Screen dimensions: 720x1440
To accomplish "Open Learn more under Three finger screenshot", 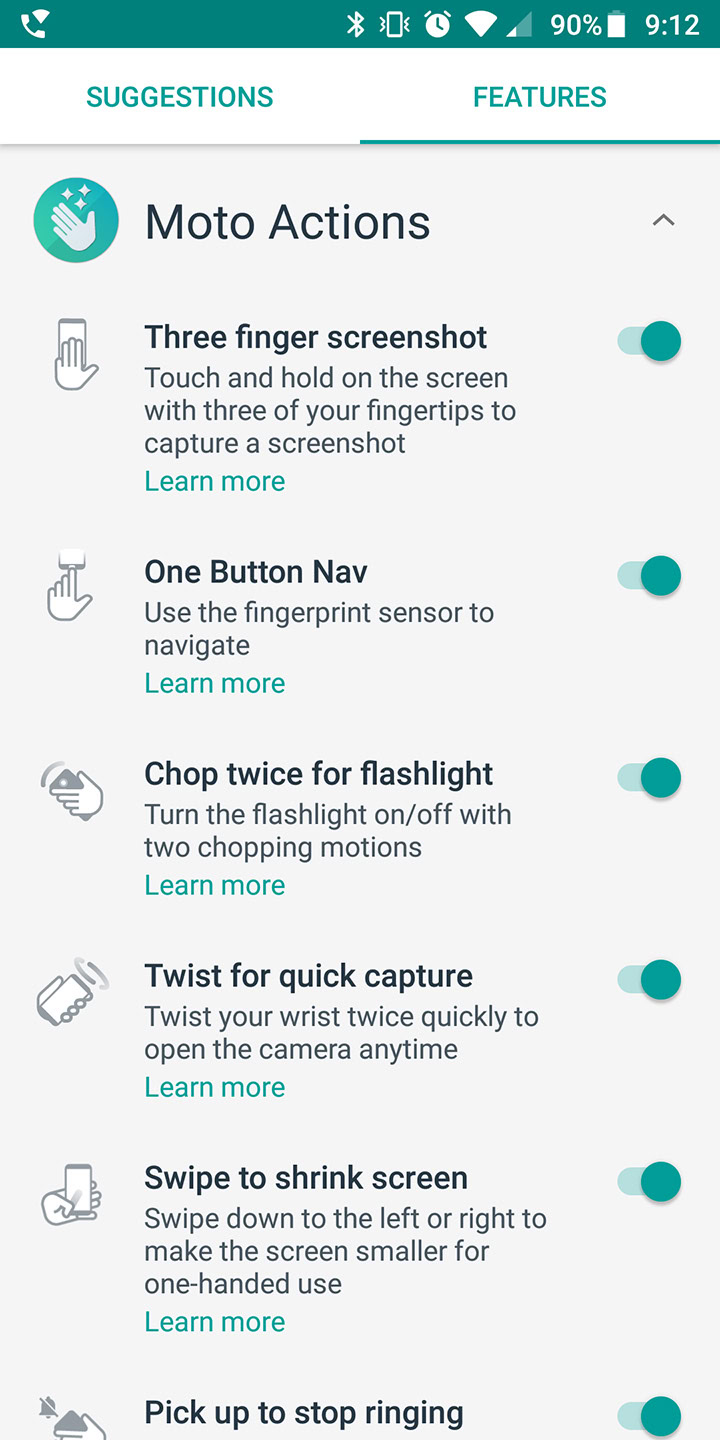I will pyautogui.click(x=215, y=481).
